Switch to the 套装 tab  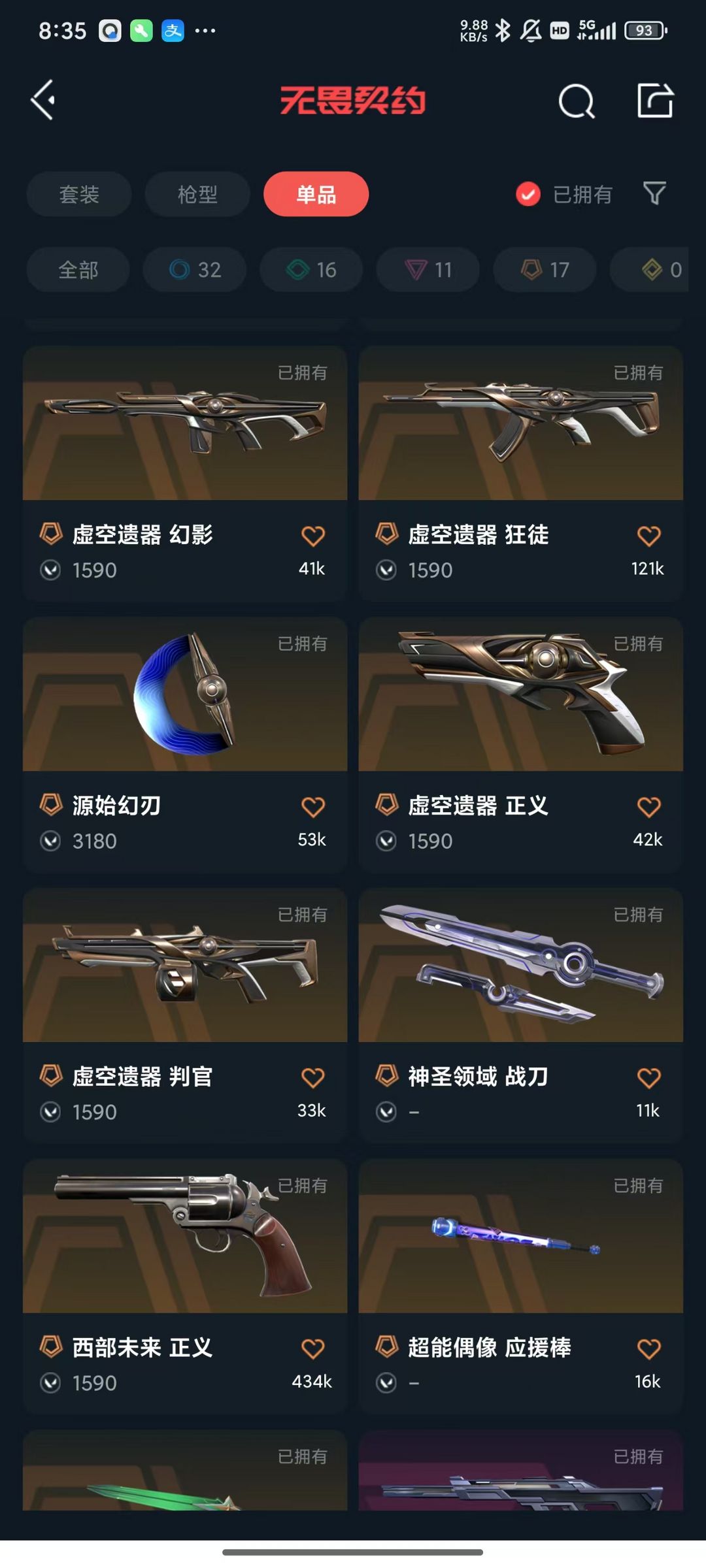79,194
